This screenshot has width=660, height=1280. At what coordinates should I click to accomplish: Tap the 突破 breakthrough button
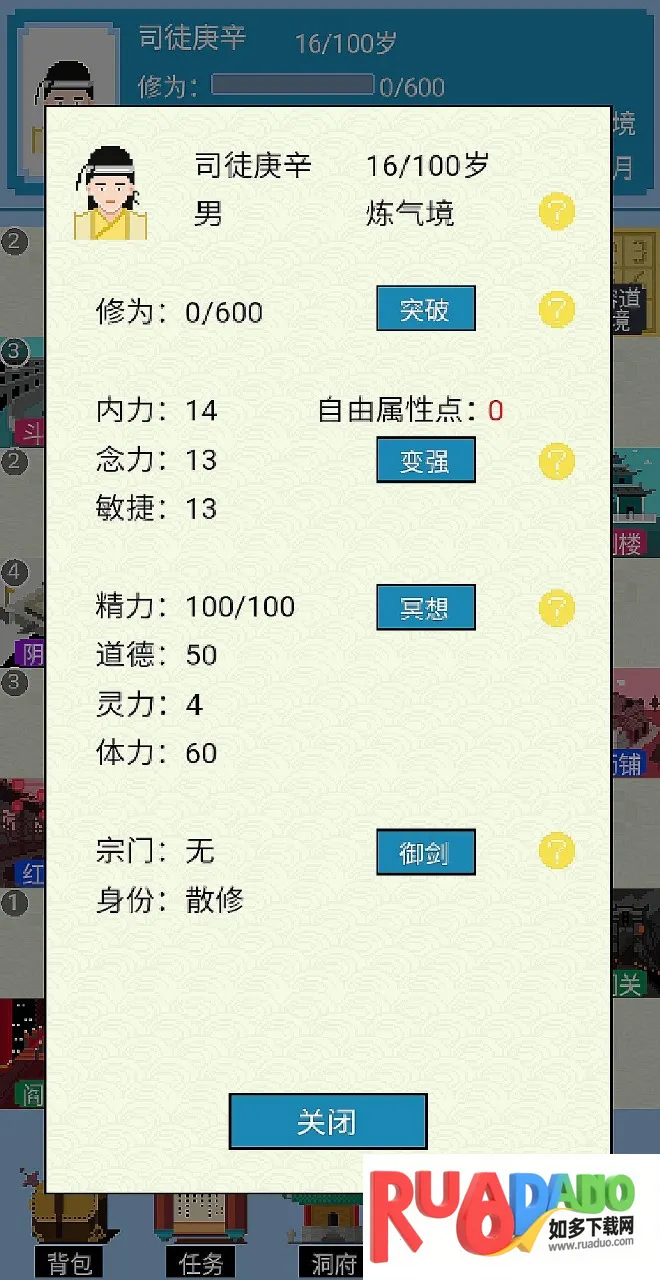(x=425, y=309)
